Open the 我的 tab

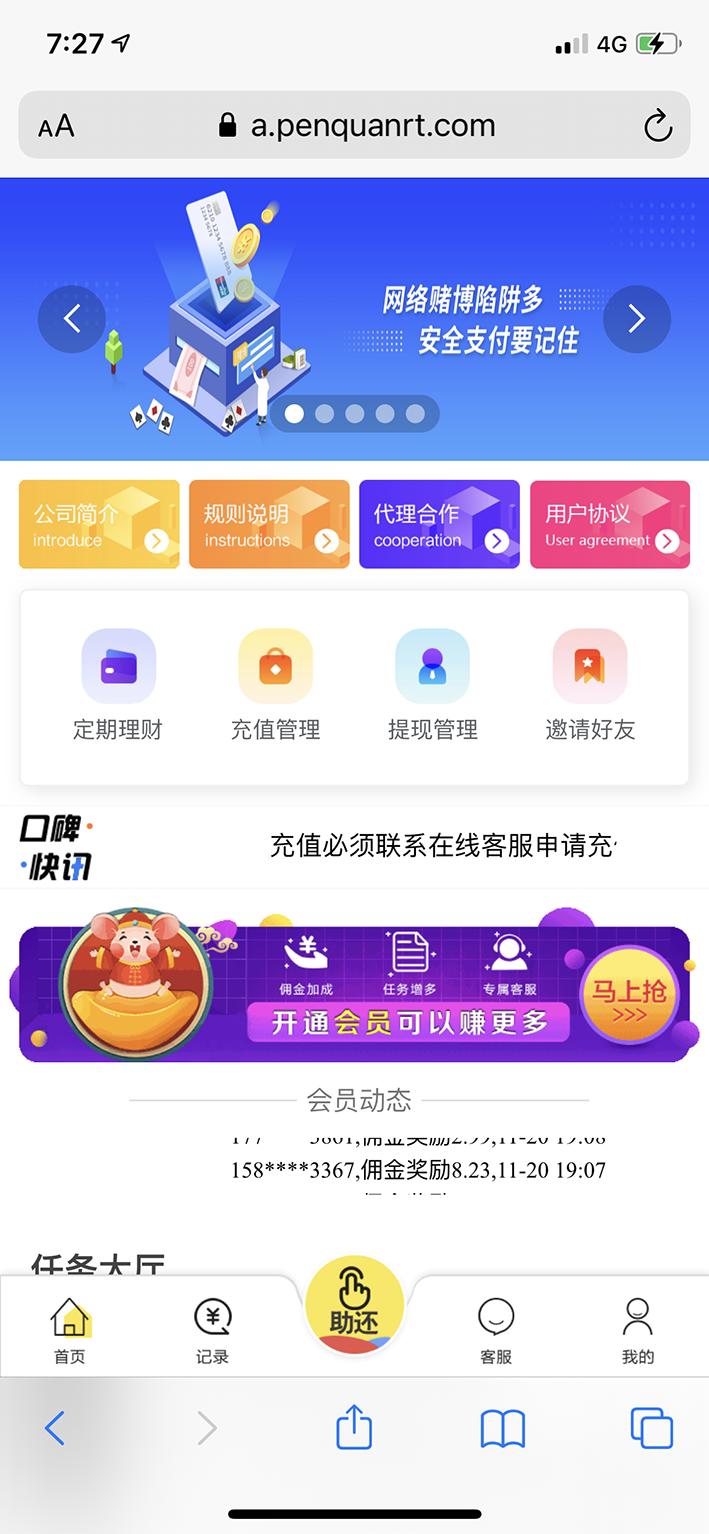tap(637, 1330)
